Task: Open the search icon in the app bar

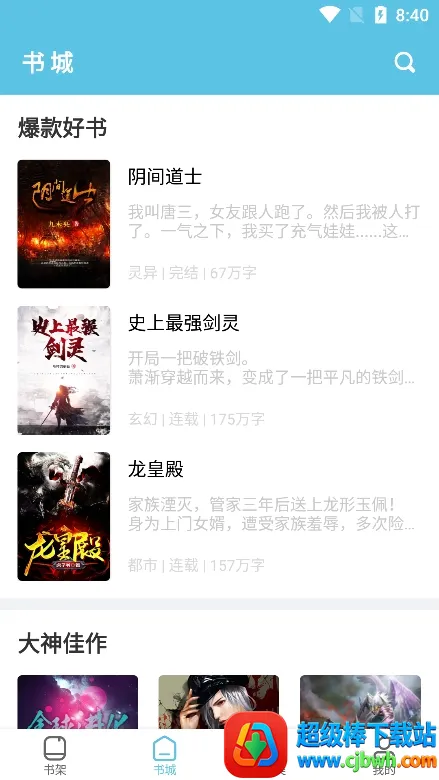Action: (x=404, y=63)
